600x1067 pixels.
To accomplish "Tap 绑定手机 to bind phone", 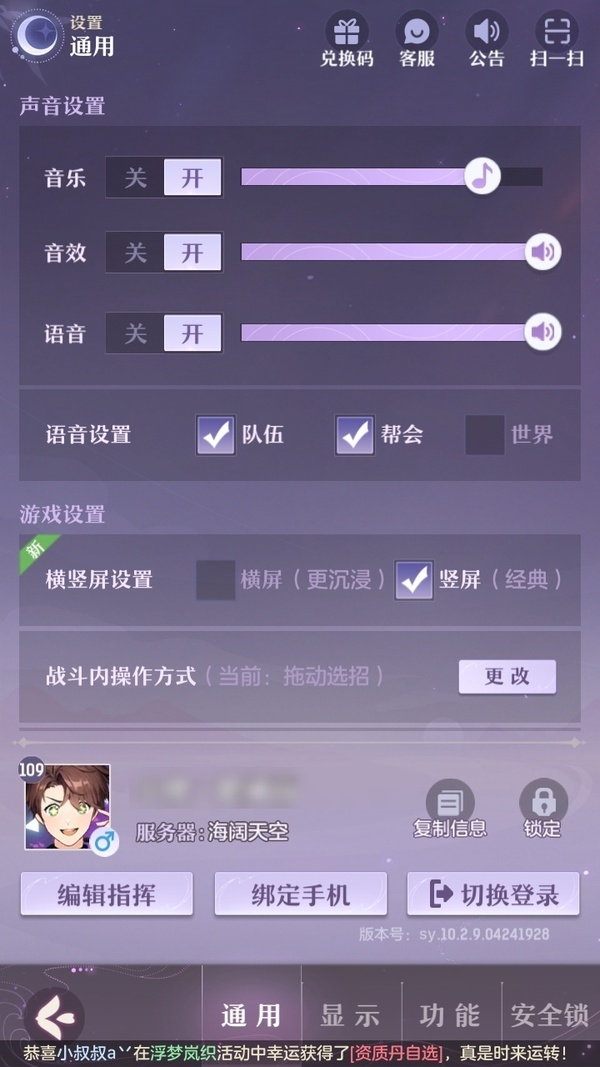I will point(300,894).
